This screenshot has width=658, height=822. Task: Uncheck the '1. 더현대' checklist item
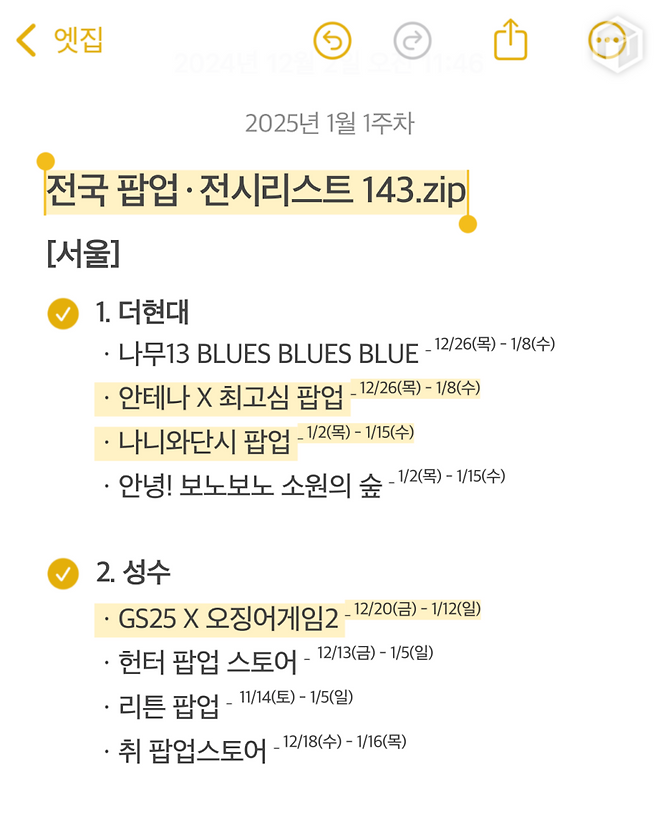pos(63,313)
